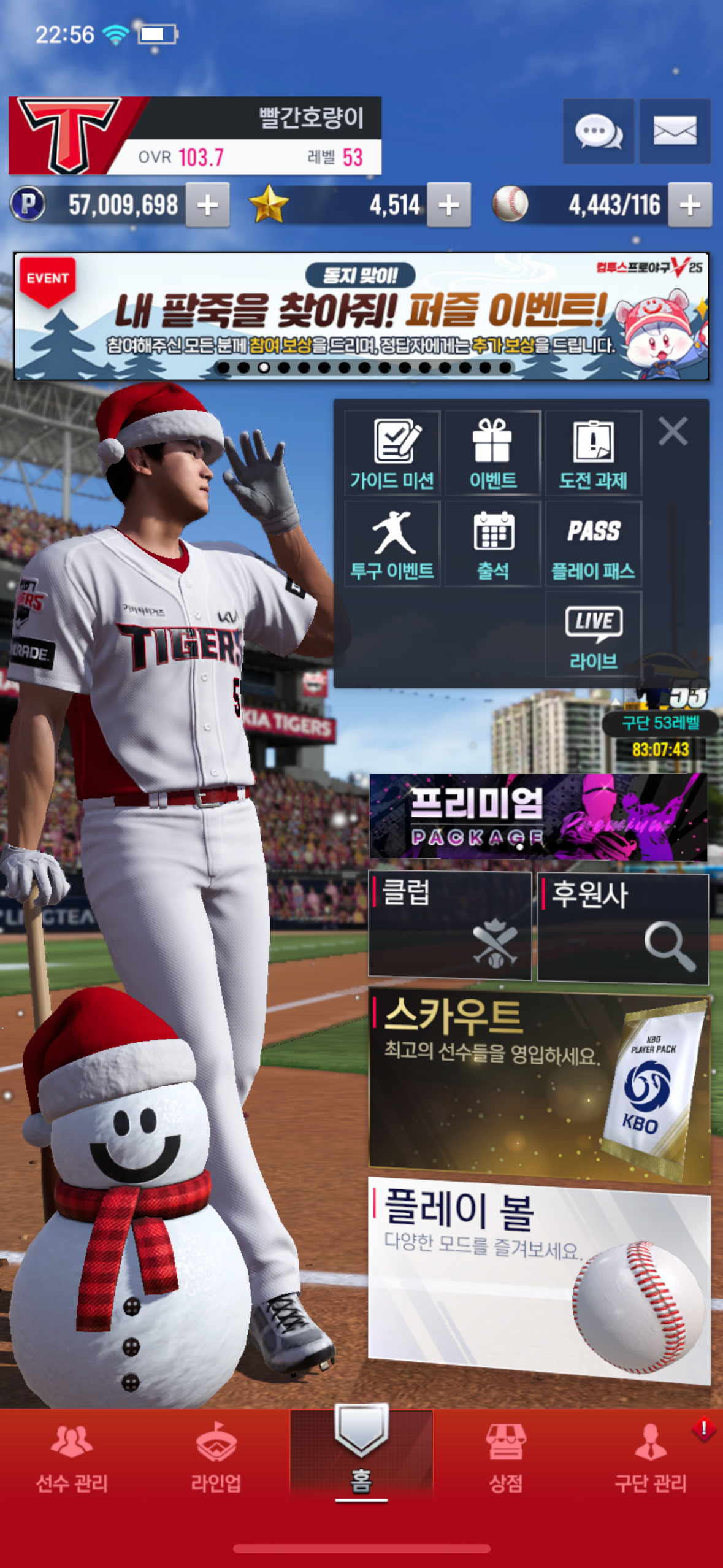Open the 클럽 card

tap(449, 926)
